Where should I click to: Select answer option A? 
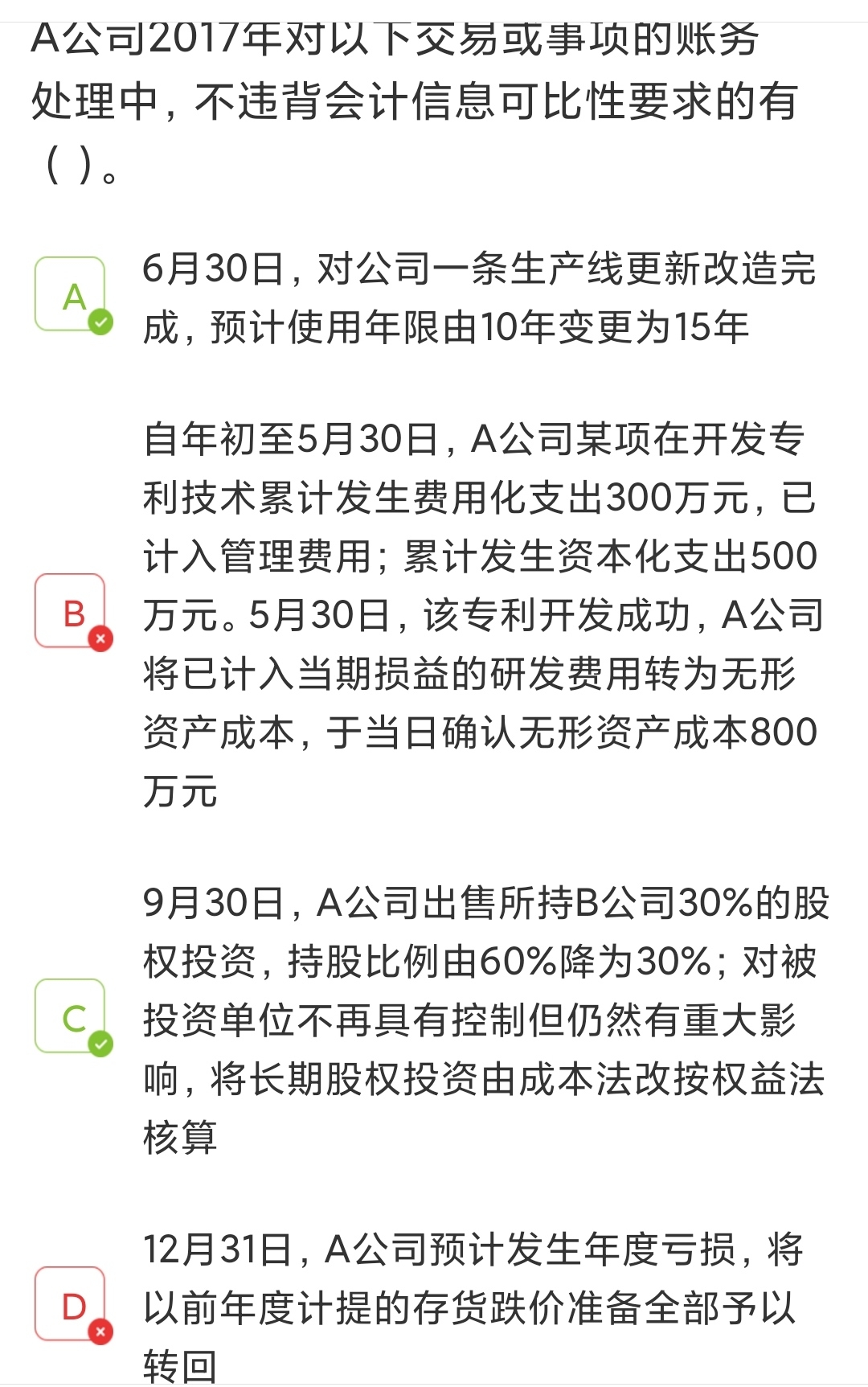coord(71,294)
